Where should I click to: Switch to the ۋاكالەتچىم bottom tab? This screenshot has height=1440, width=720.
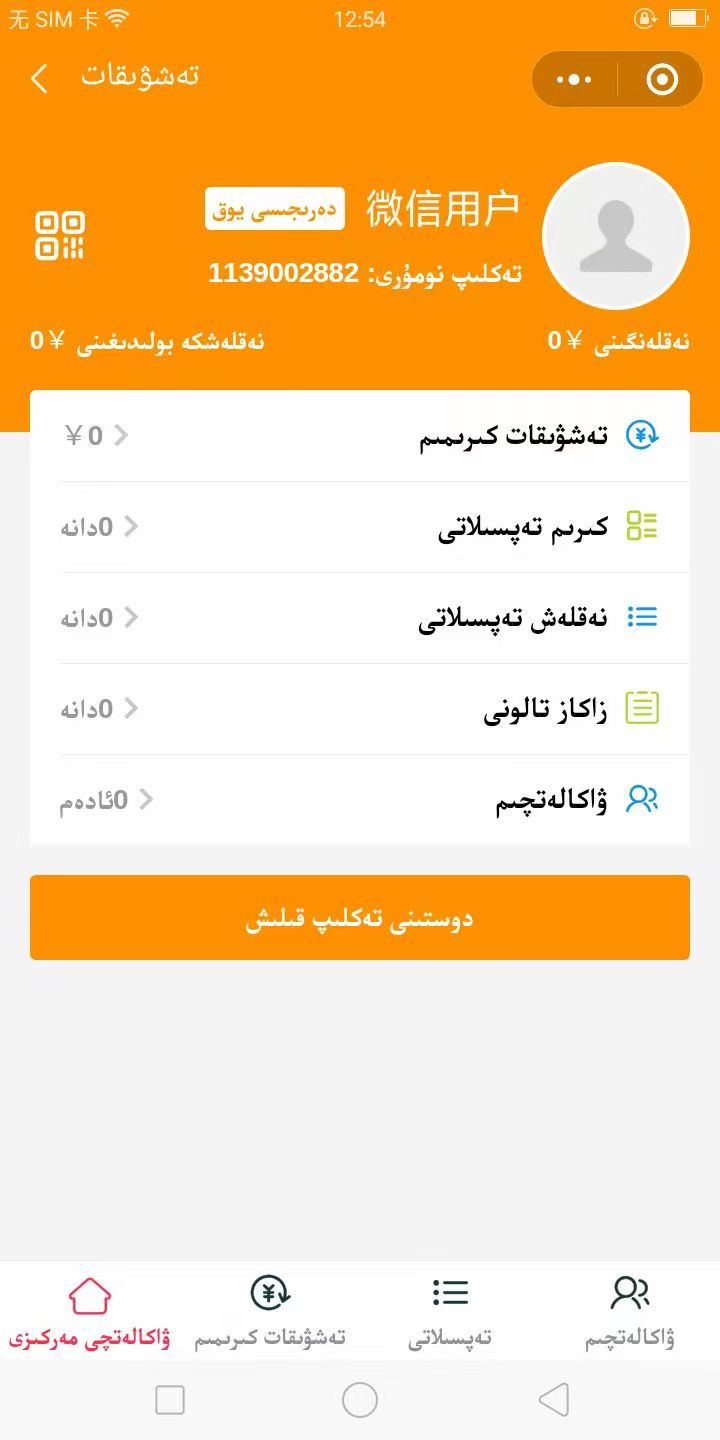630,1312
